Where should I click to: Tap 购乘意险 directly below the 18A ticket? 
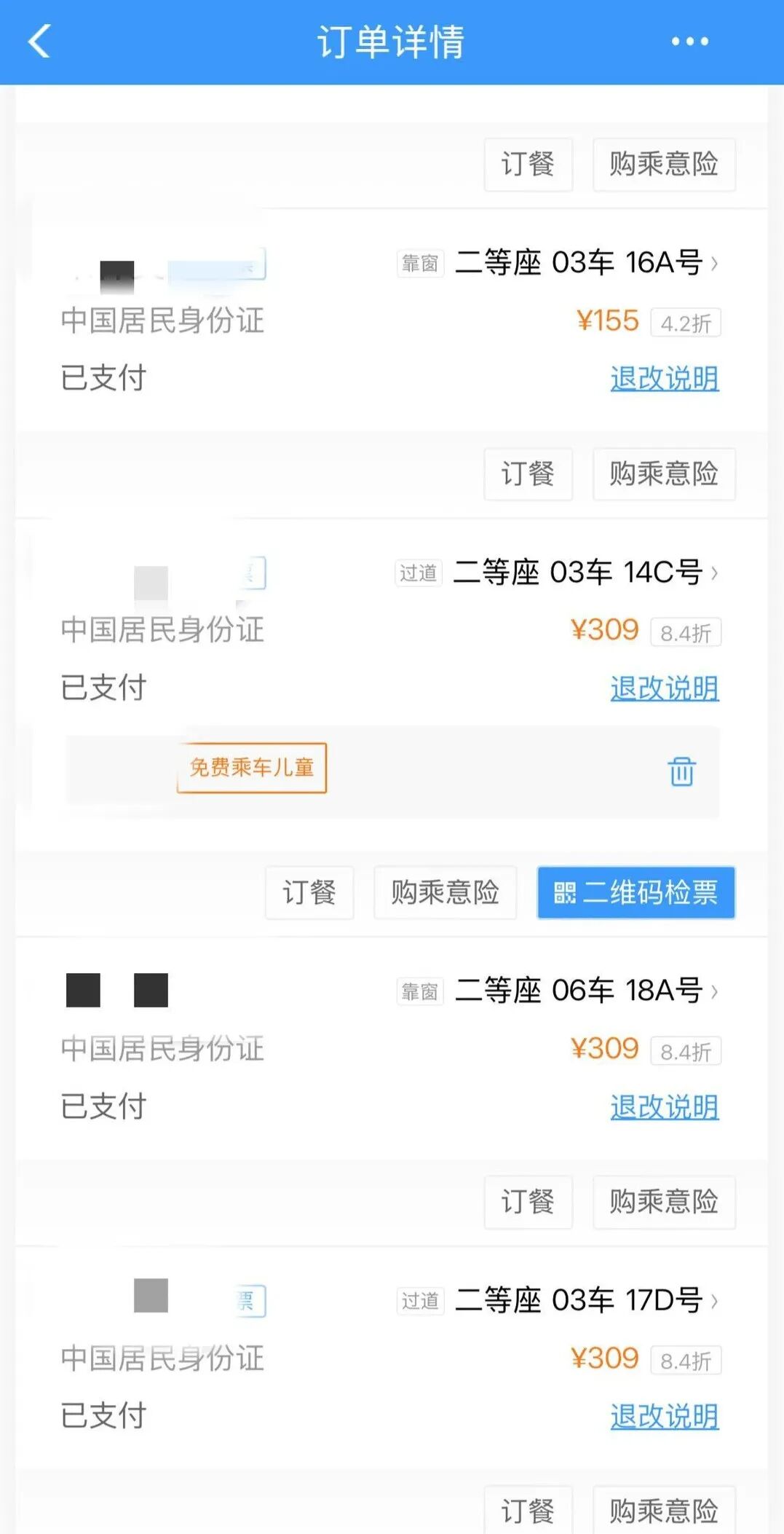pyautogui.click(x=663, y=1202)
